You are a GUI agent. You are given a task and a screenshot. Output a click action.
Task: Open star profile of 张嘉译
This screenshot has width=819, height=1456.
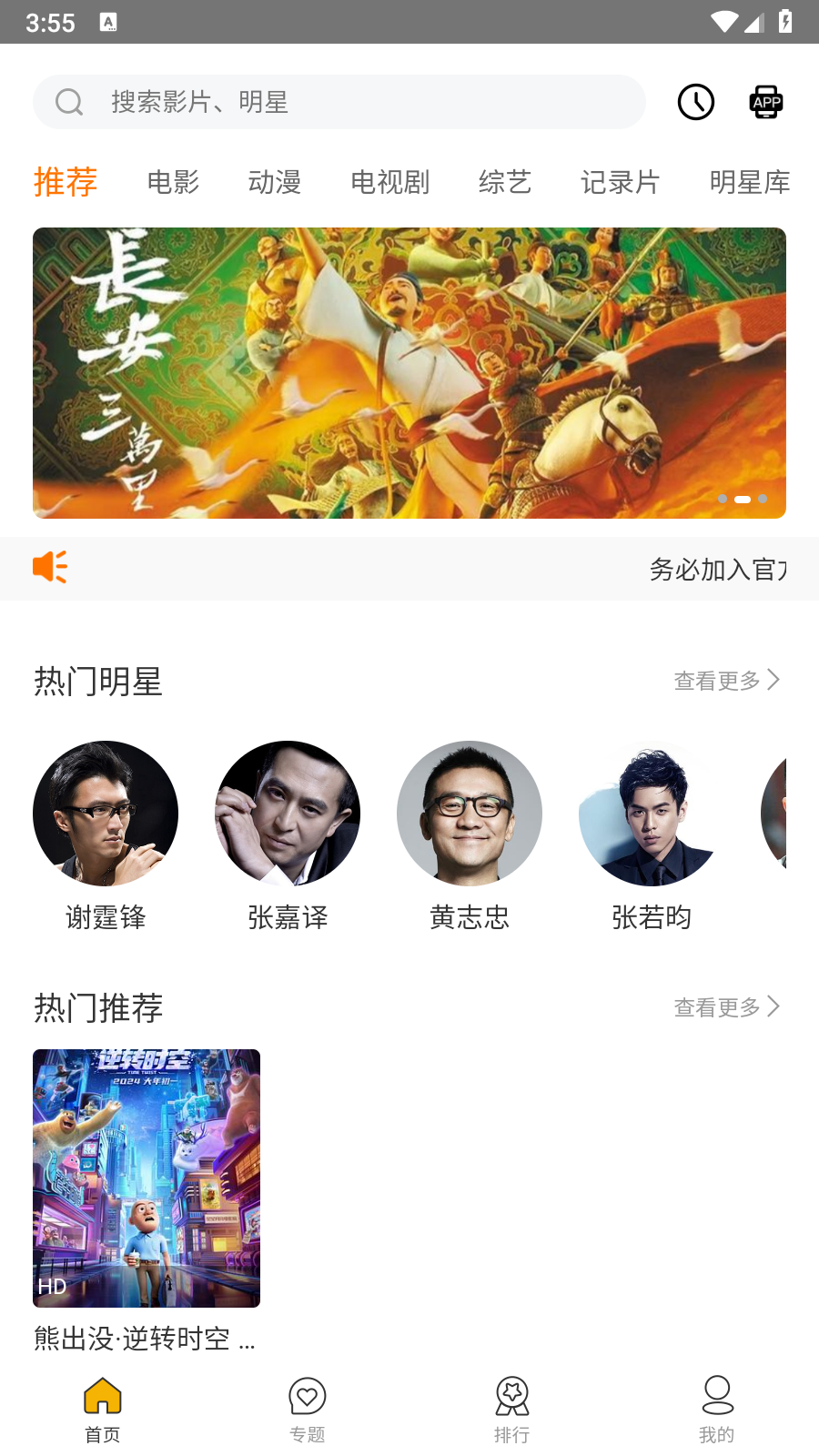[288, 814]
